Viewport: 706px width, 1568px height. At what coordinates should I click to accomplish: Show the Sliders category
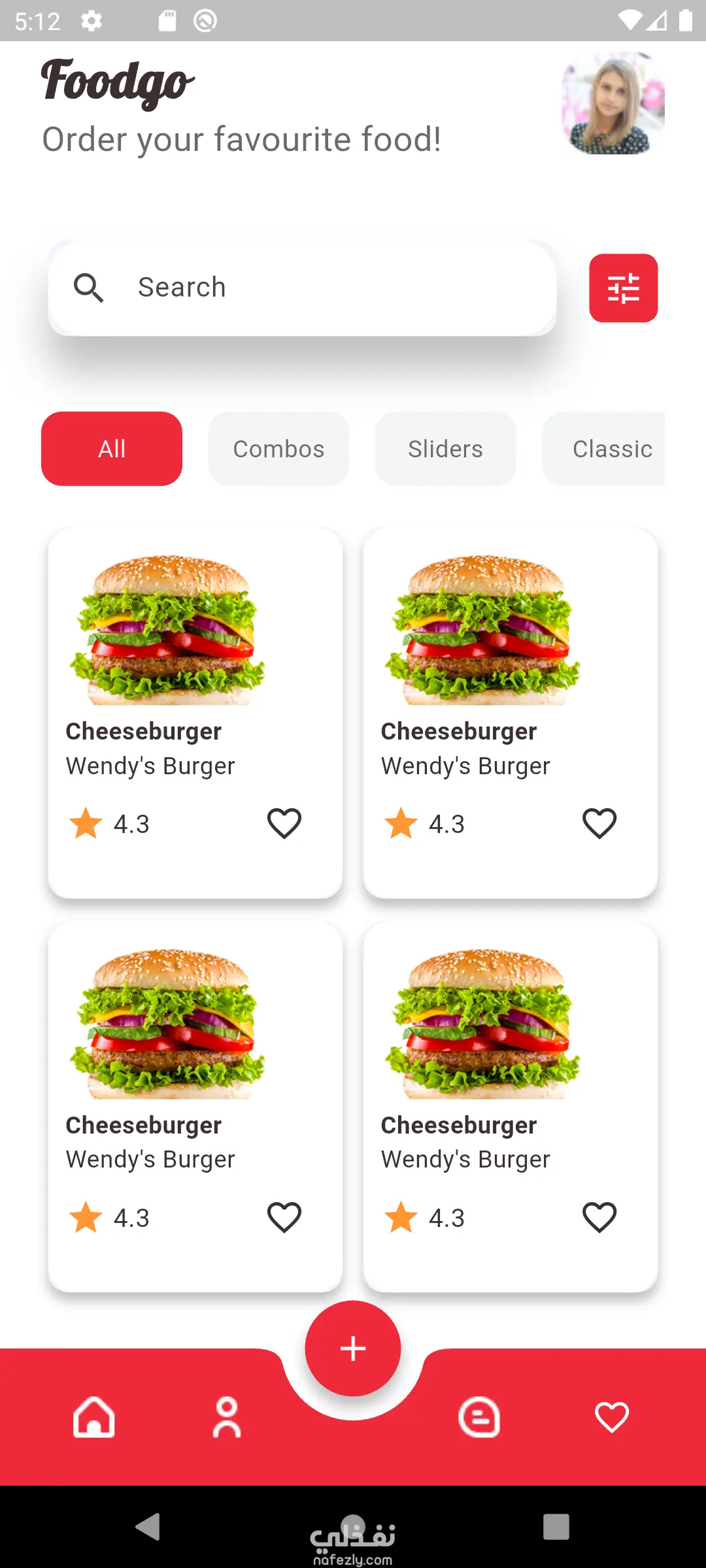pyautogui.click(x=445, y=449)
